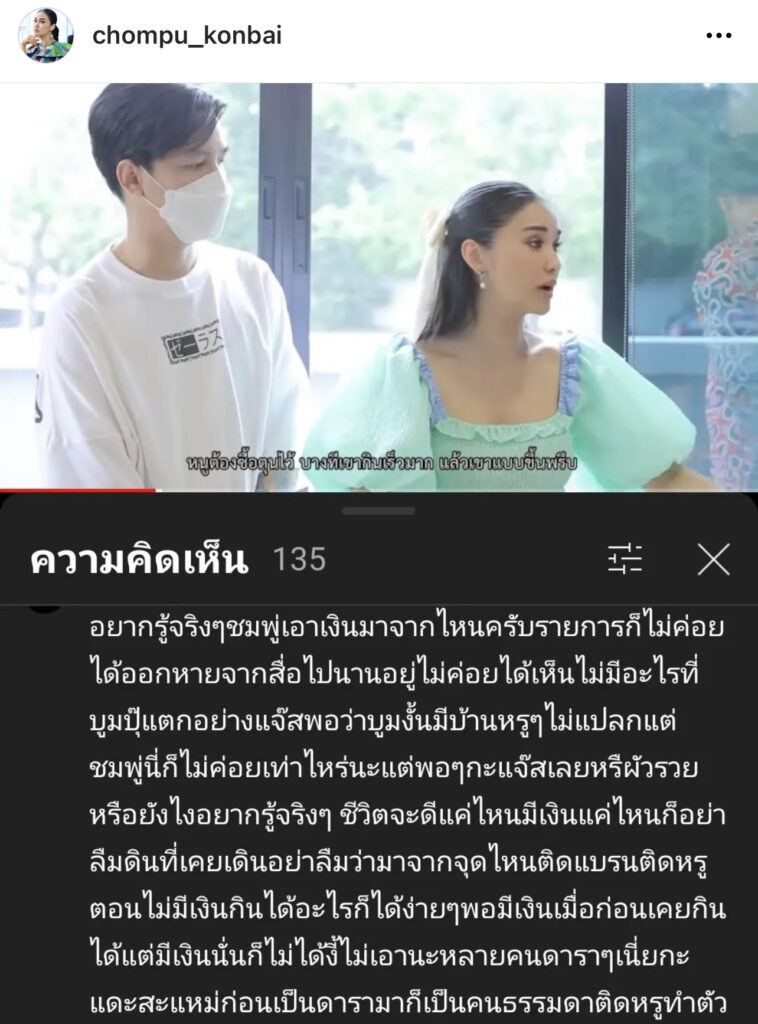Open chompu_konbai's profile picture

tap(45, 36)
